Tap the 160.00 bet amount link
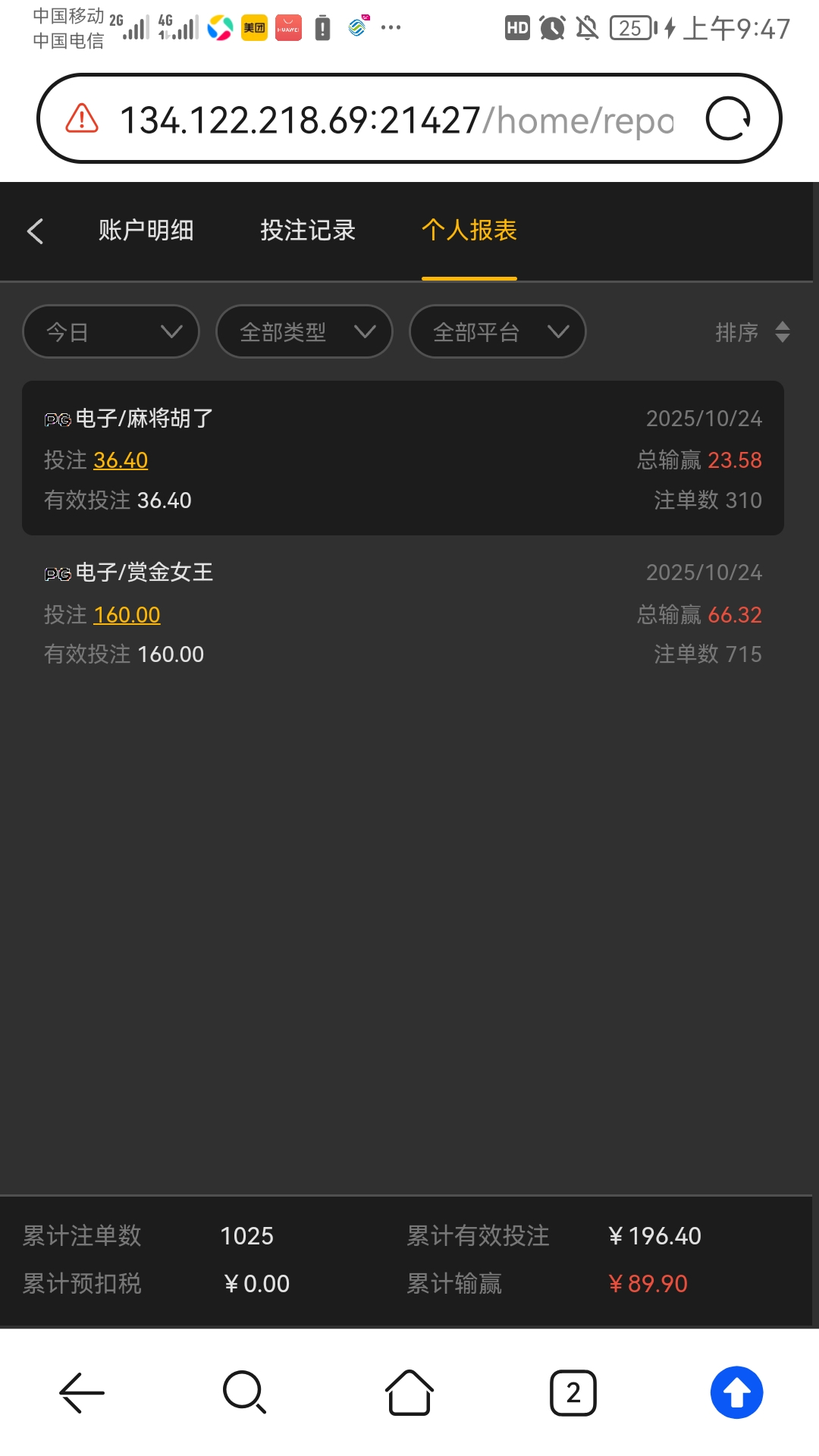The width and height of the screenshot is (819, 1456). tap(127, 615)
